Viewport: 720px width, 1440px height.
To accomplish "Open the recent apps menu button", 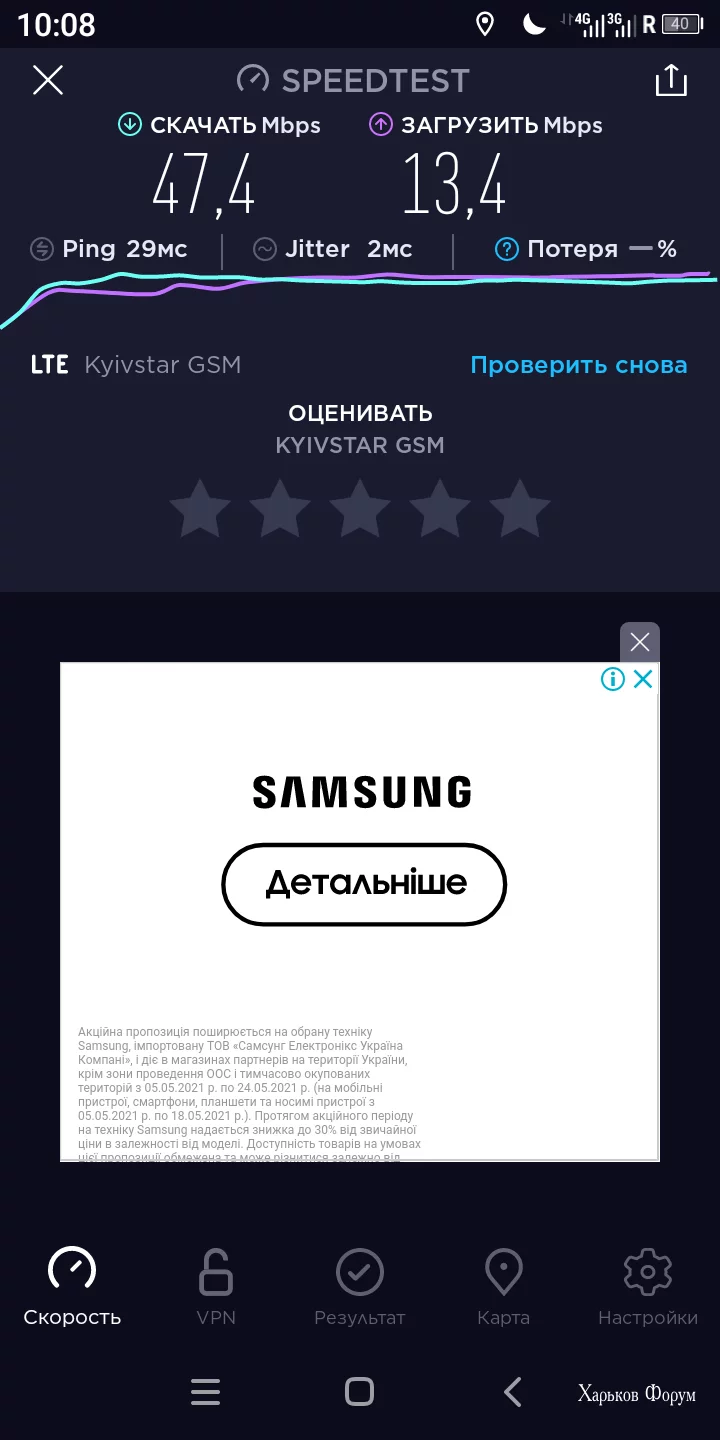I will tap(205, 1392).
